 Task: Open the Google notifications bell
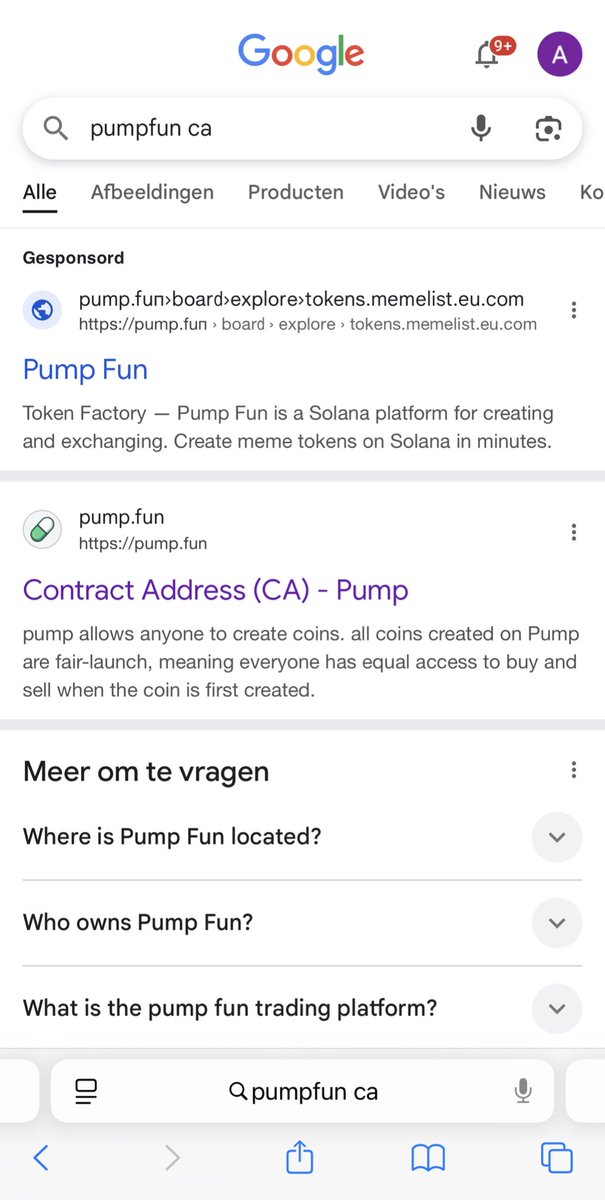coord(488,55)
